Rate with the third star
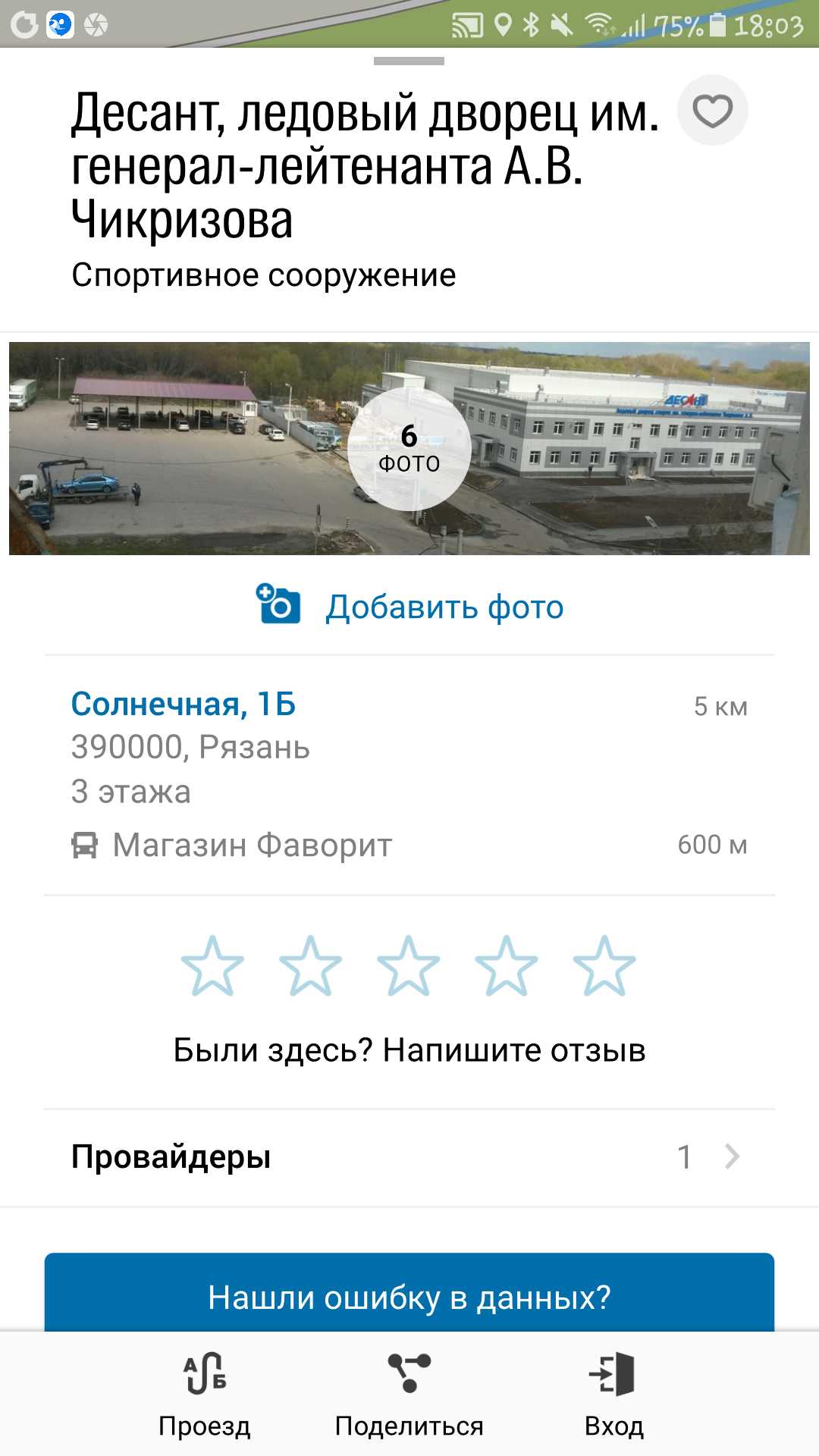The width and height of the screenshot is (819, 1456). [x=409, y=965]
